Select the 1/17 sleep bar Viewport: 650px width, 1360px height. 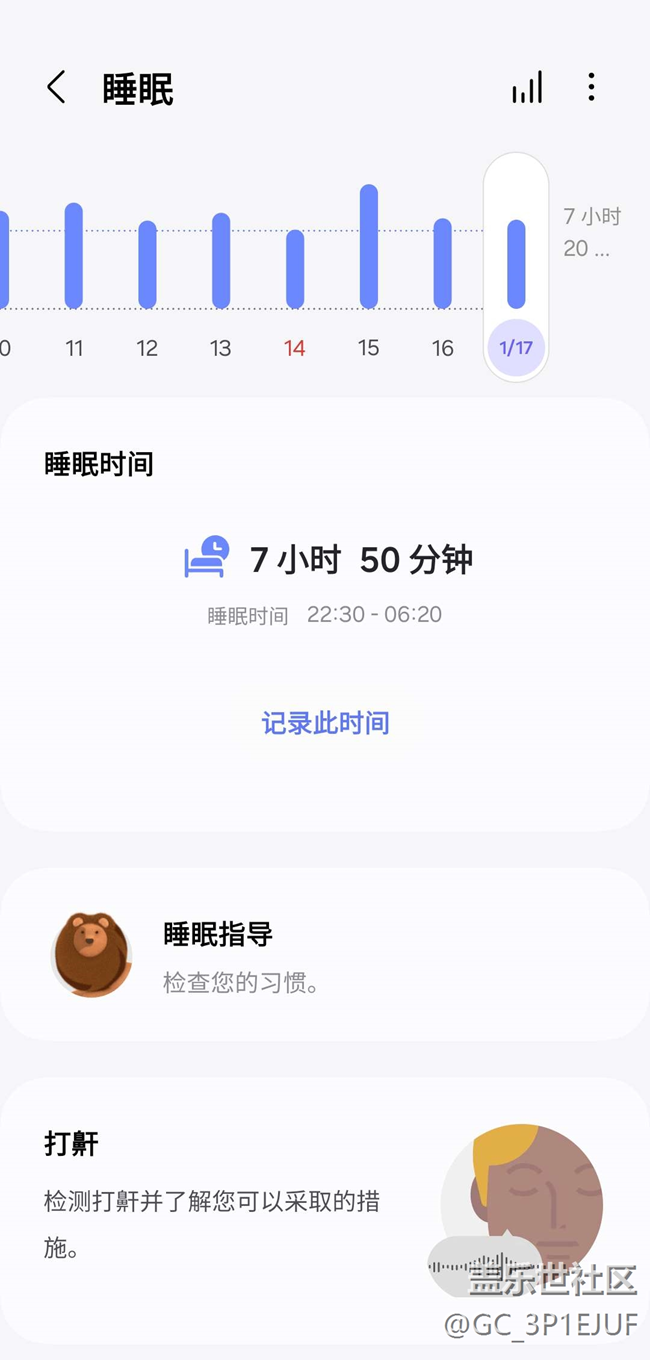pos(516,264)
